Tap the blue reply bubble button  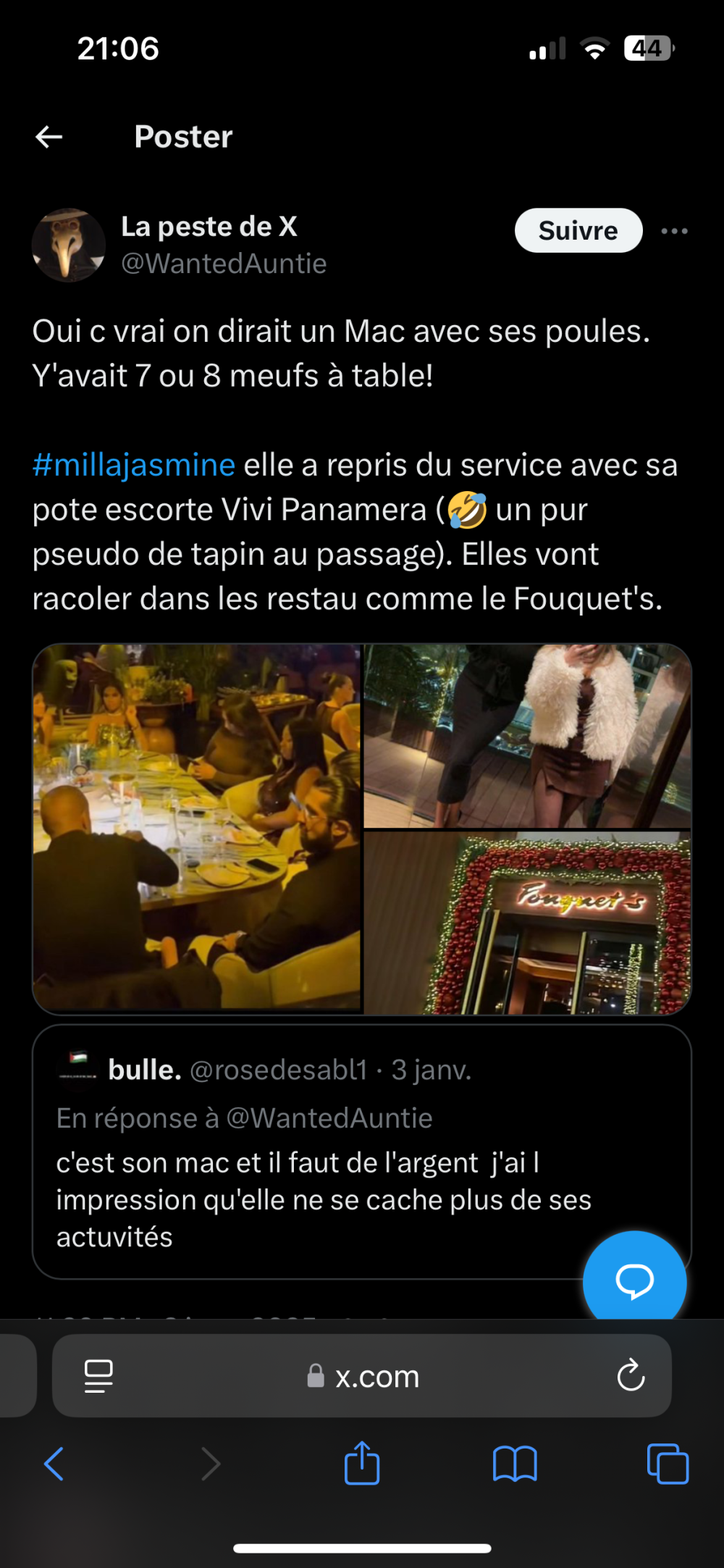(x=634, y=1280)
